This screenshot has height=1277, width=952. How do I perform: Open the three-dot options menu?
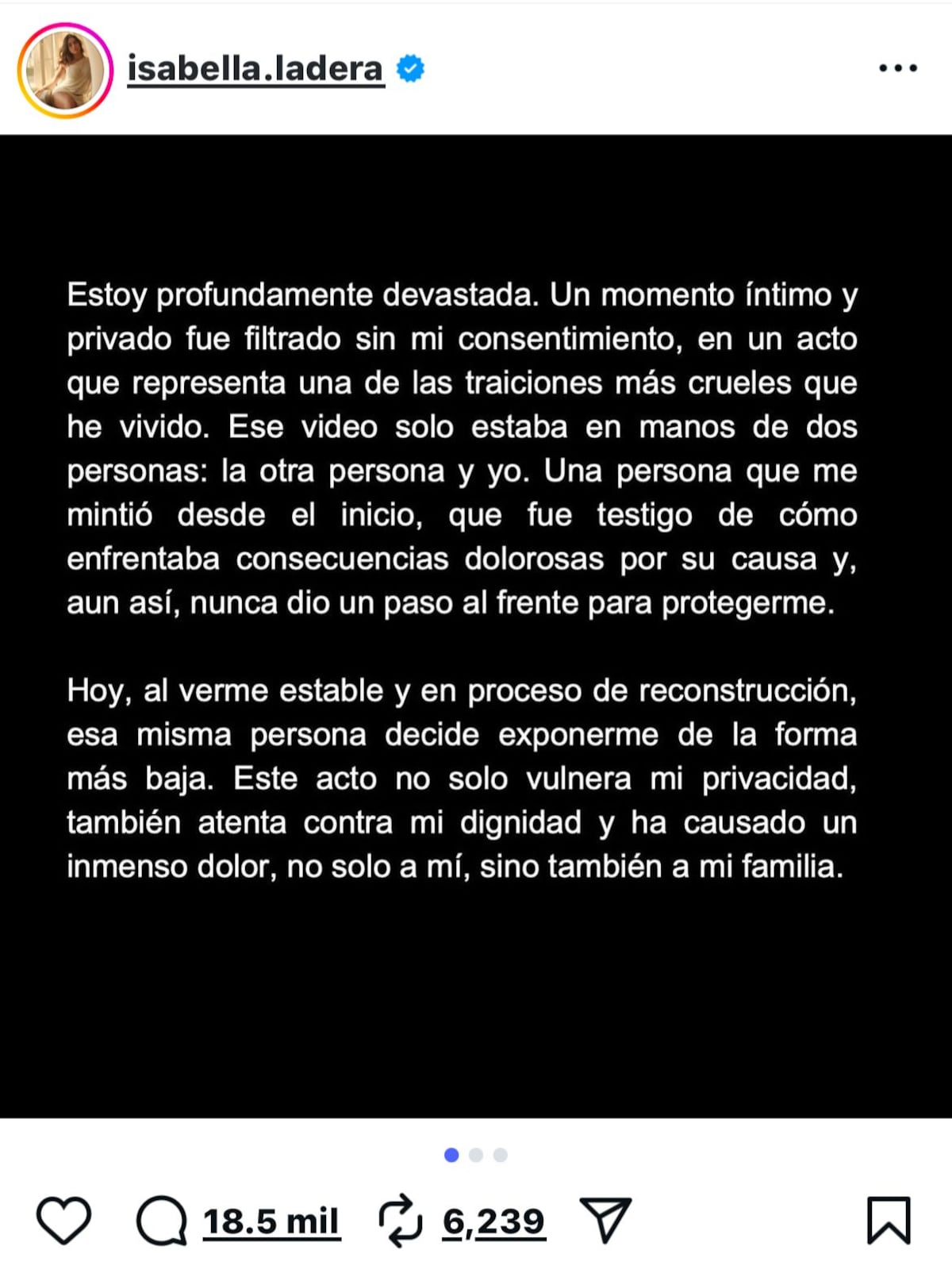[x=897, y=69]
